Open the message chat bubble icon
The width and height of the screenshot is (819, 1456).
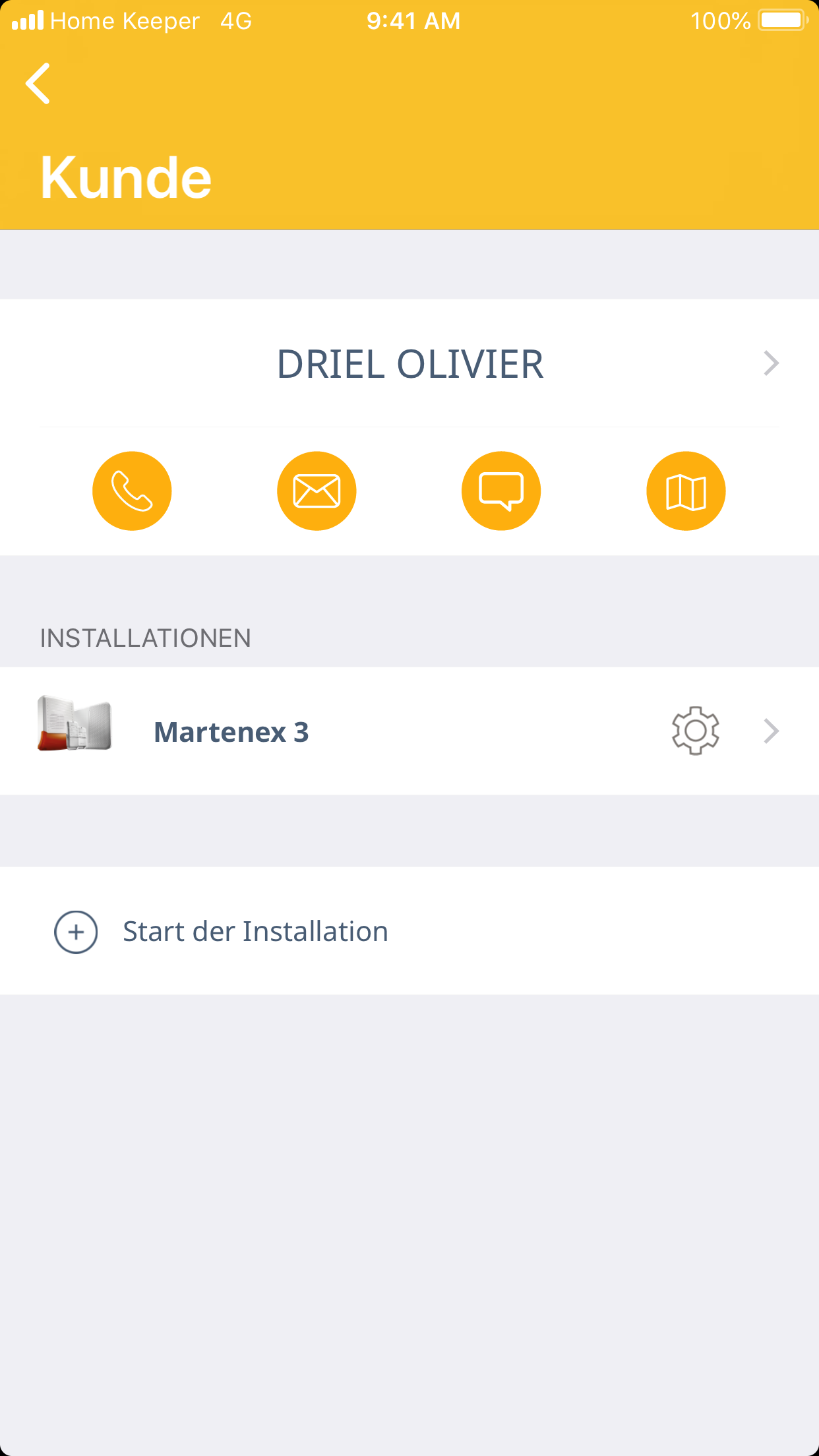501,491
